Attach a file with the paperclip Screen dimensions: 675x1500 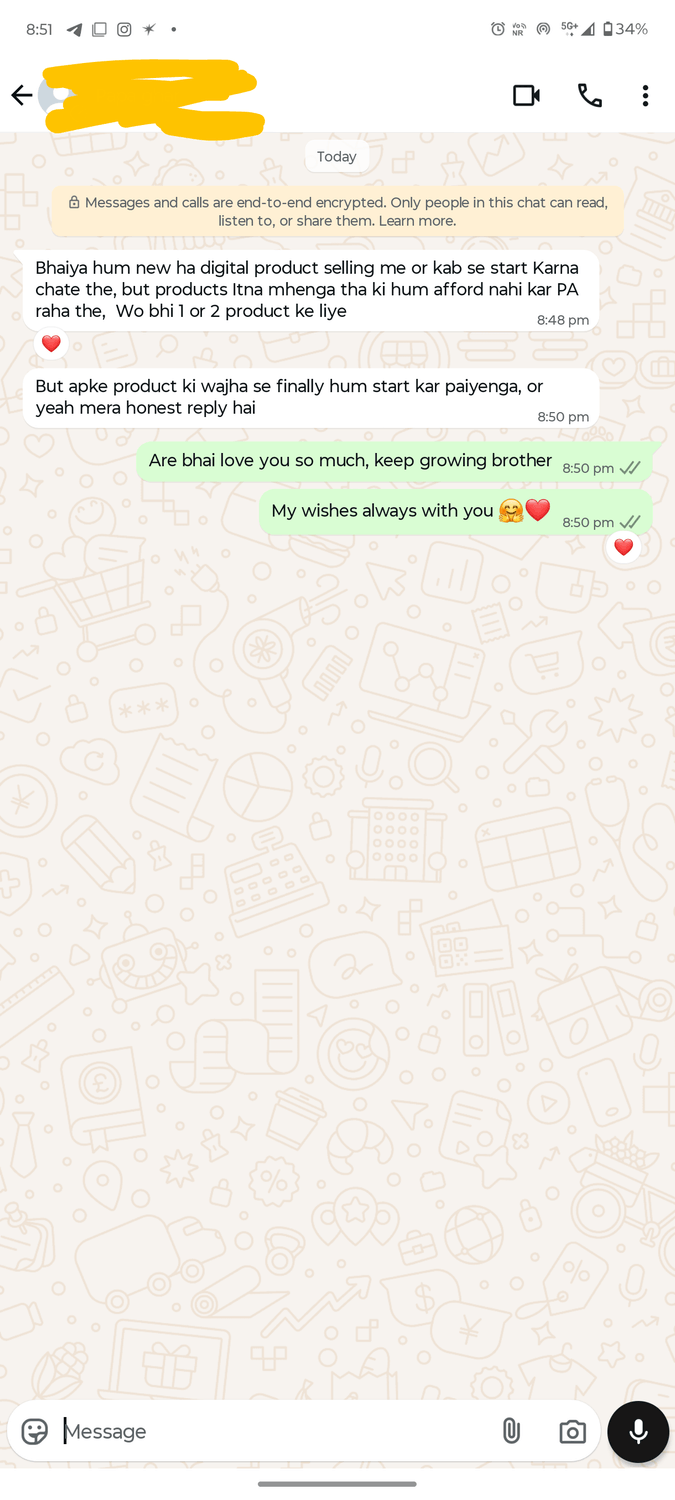click(x=511, y=1432)
